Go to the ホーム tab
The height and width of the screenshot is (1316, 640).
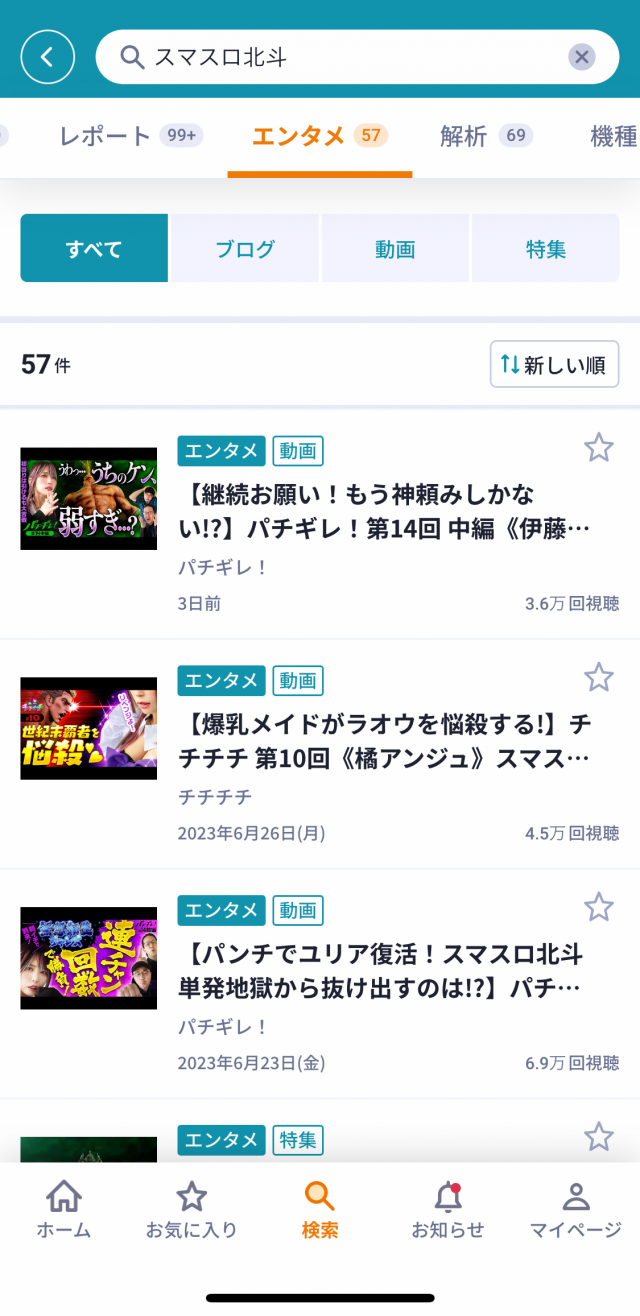64,1209
